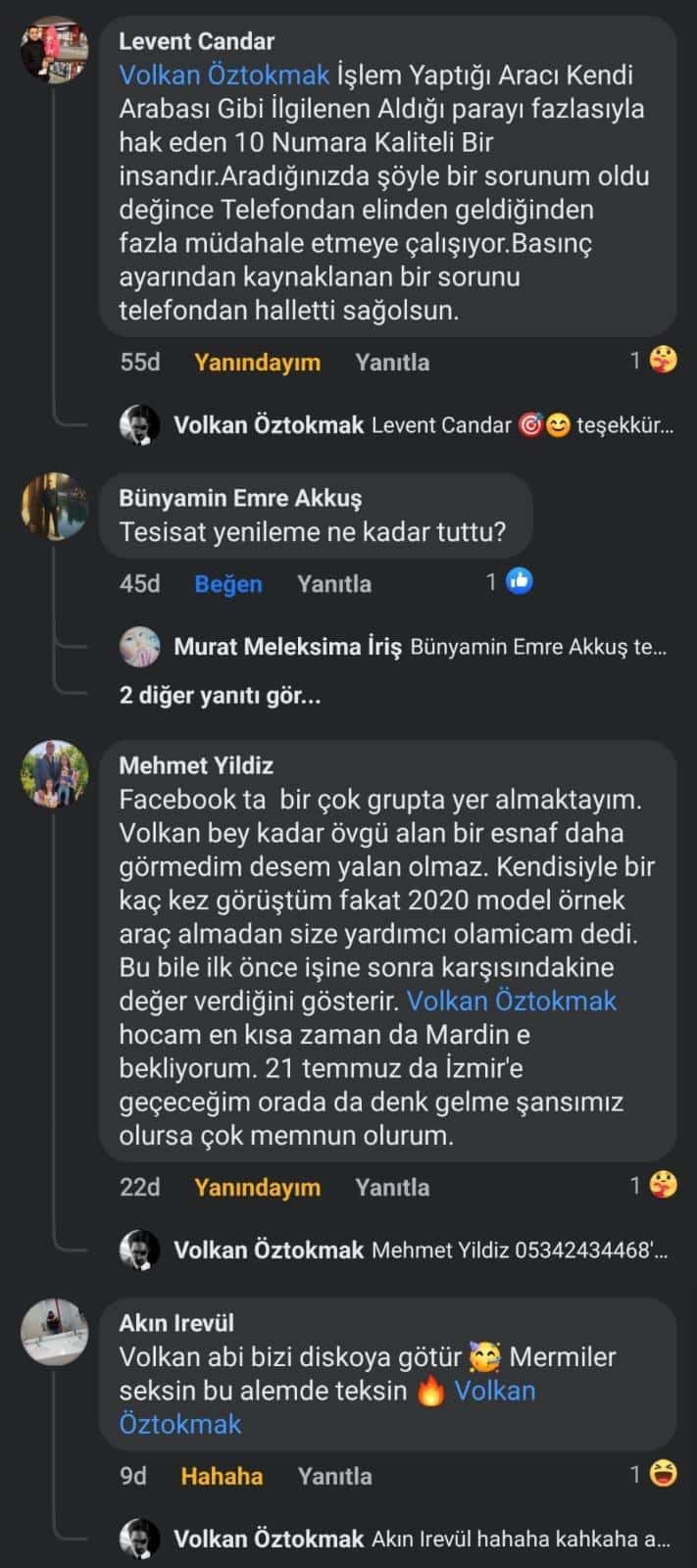Tap Yanındayım under Mehmet Yildiz's comment
The width and height of the screenshot is (697, 1568).
tap(257, 1188)
